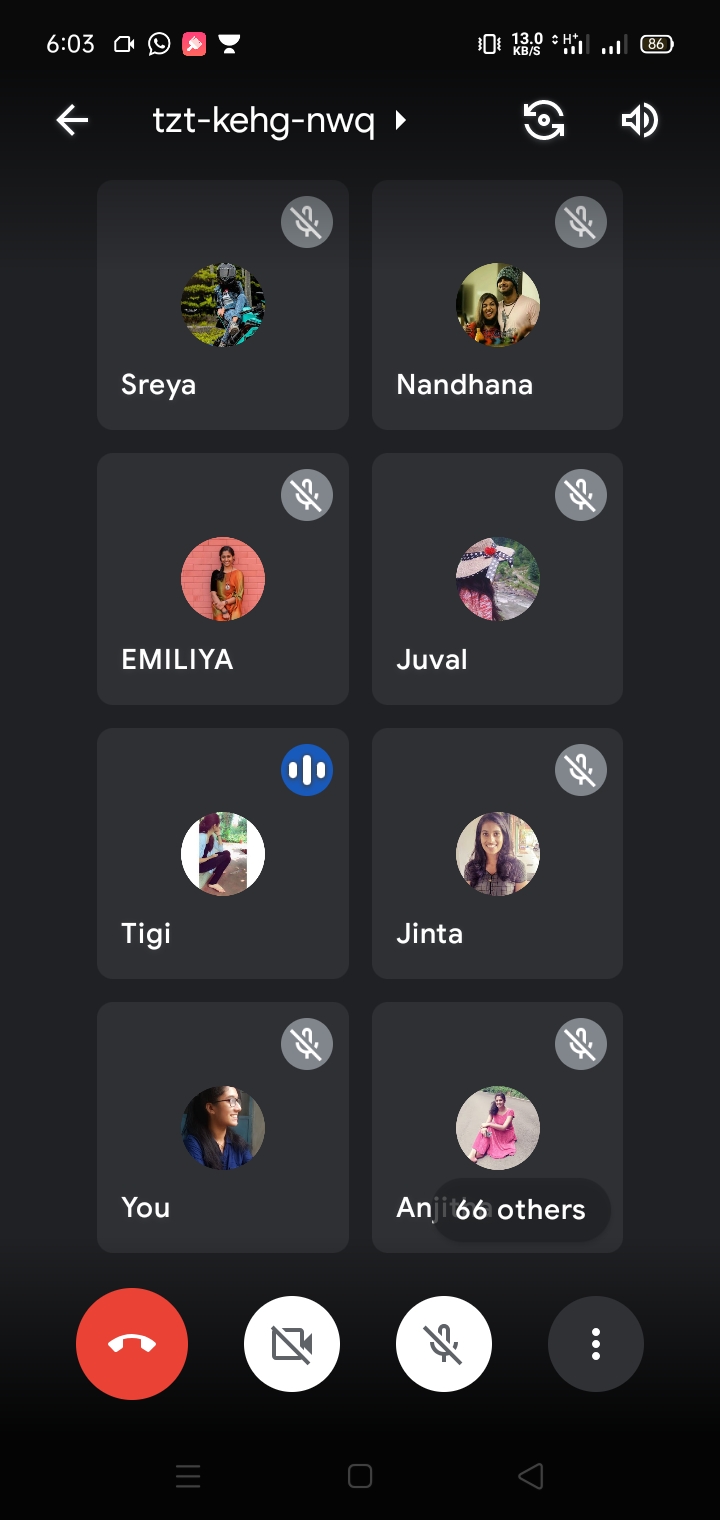
Task: Open Jinta's participant tile
Action: pos(497,853)
